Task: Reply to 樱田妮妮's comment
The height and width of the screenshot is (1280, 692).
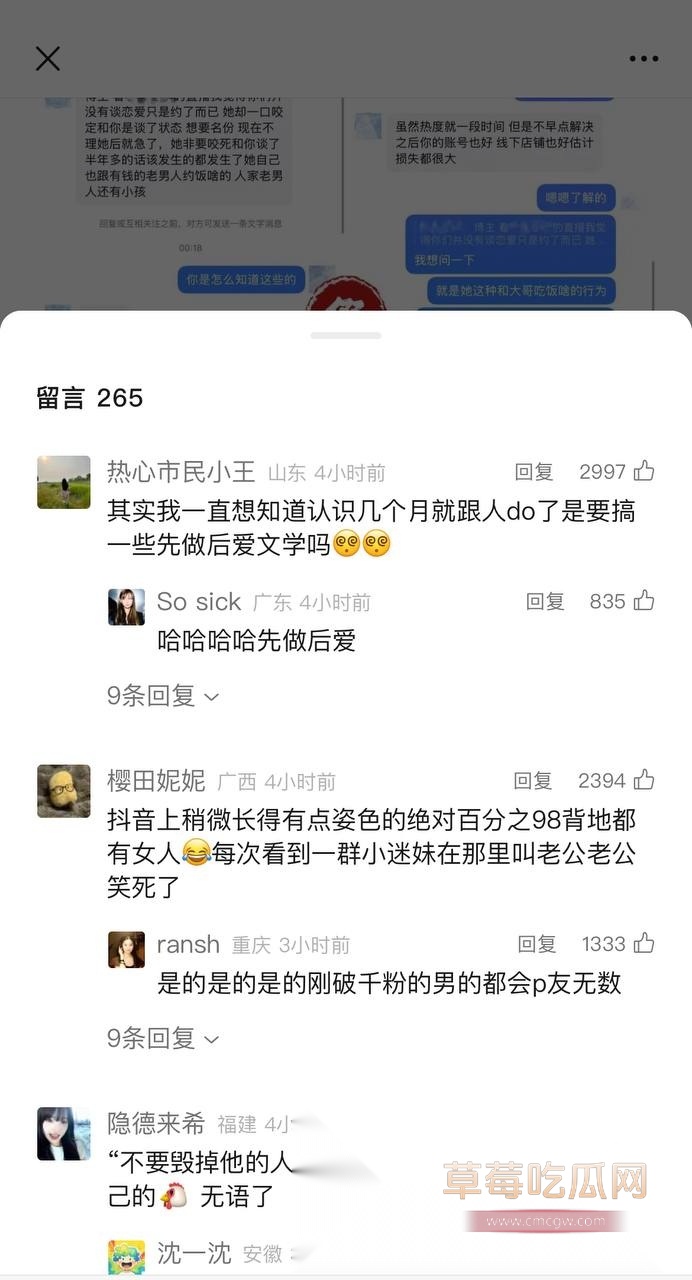Action: (533, 781)
